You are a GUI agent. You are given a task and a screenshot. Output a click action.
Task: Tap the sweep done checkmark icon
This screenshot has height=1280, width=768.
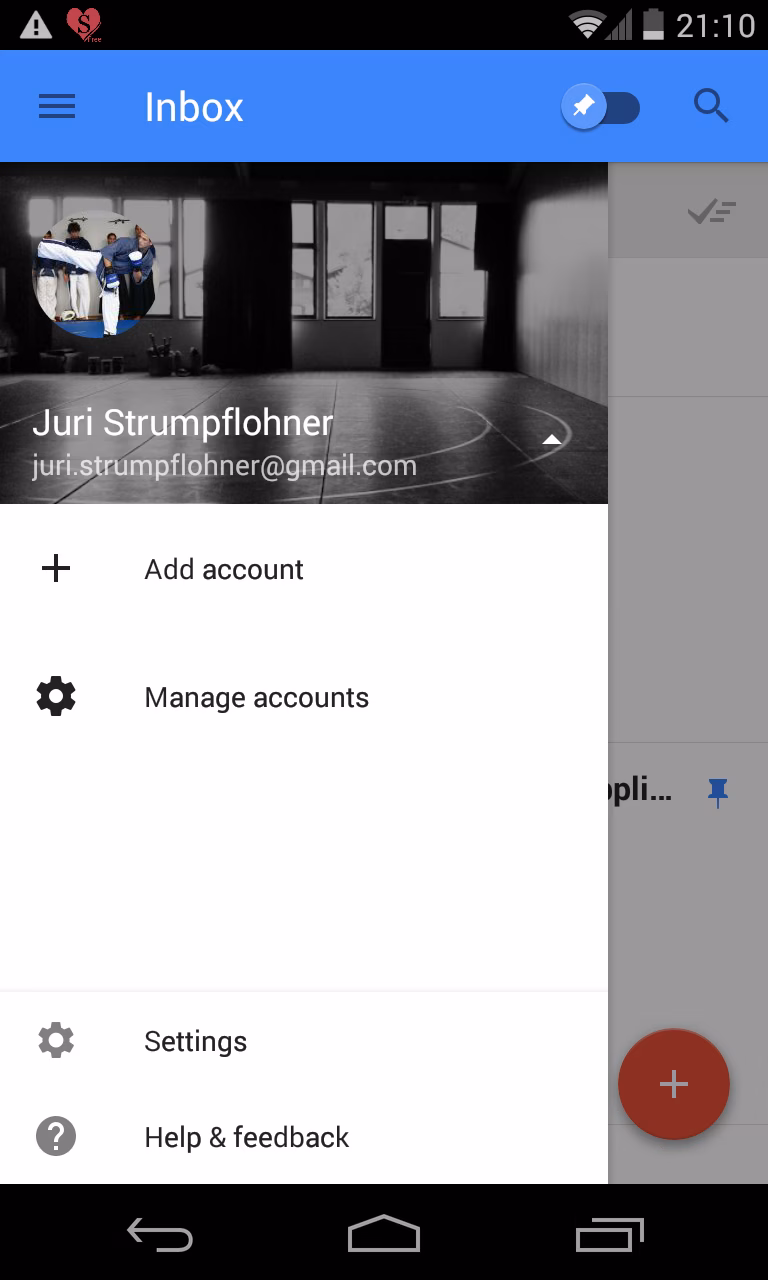tap(711, 211)
